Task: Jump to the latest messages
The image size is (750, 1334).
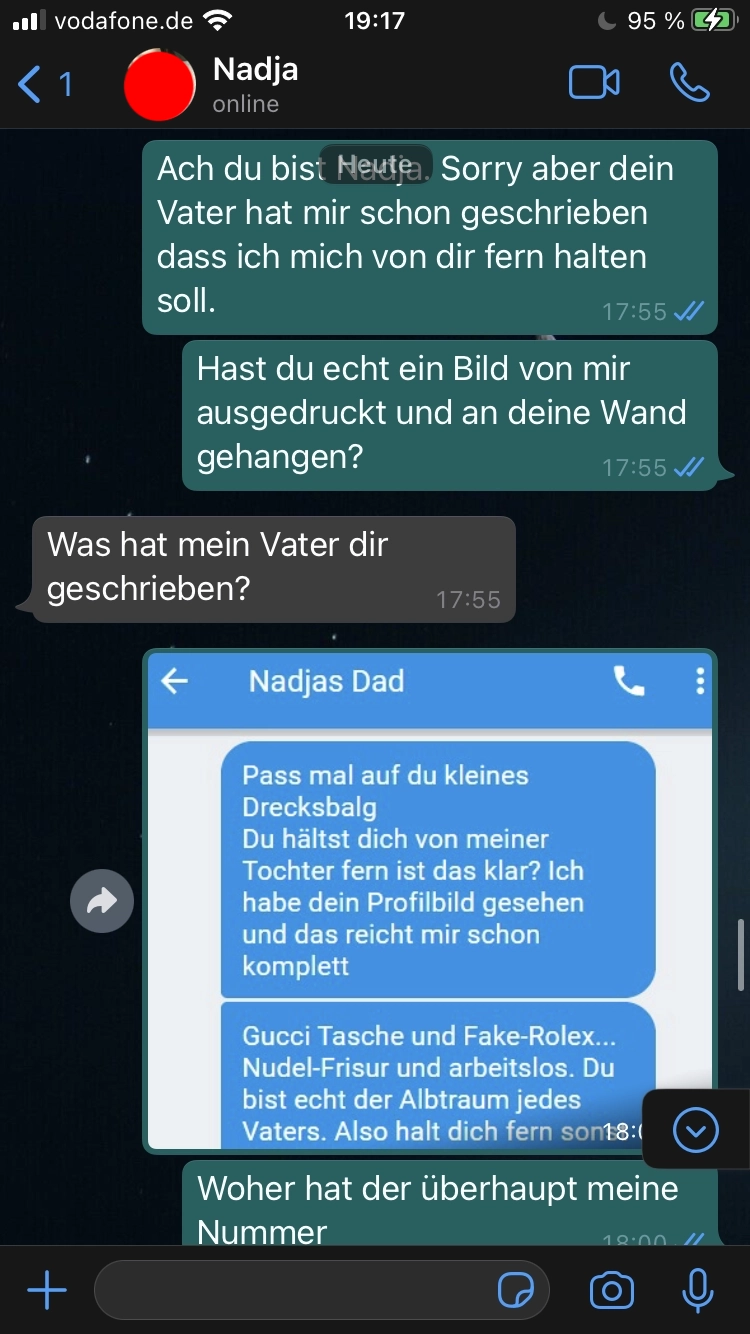Action: 696,1130
